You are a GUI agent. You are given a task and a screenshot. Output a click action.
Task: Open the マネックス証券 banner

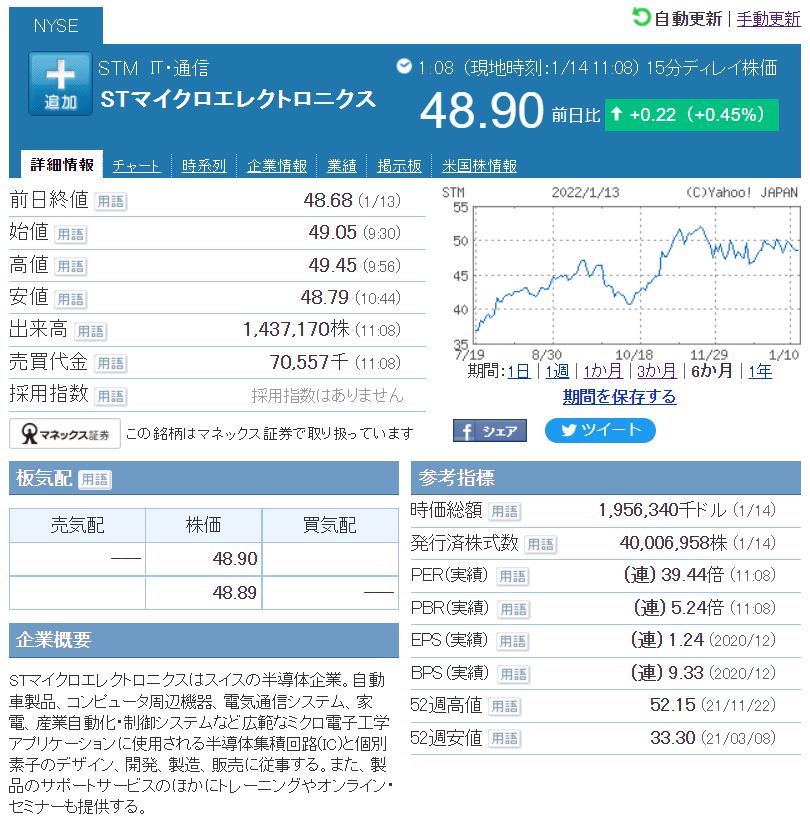tap(65, 433)
